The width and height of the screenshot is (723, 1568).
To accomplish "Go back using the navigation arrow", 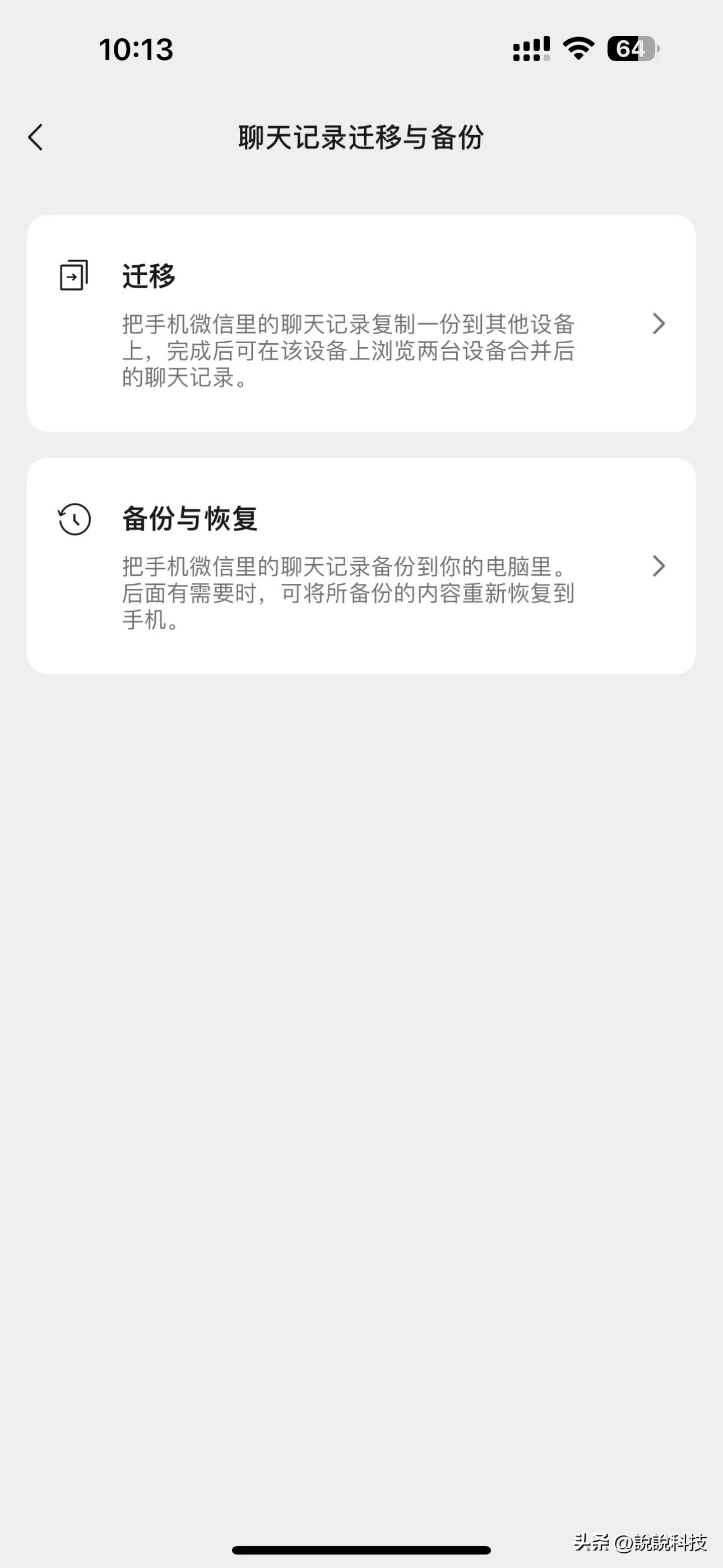I will tap(36, 138).
